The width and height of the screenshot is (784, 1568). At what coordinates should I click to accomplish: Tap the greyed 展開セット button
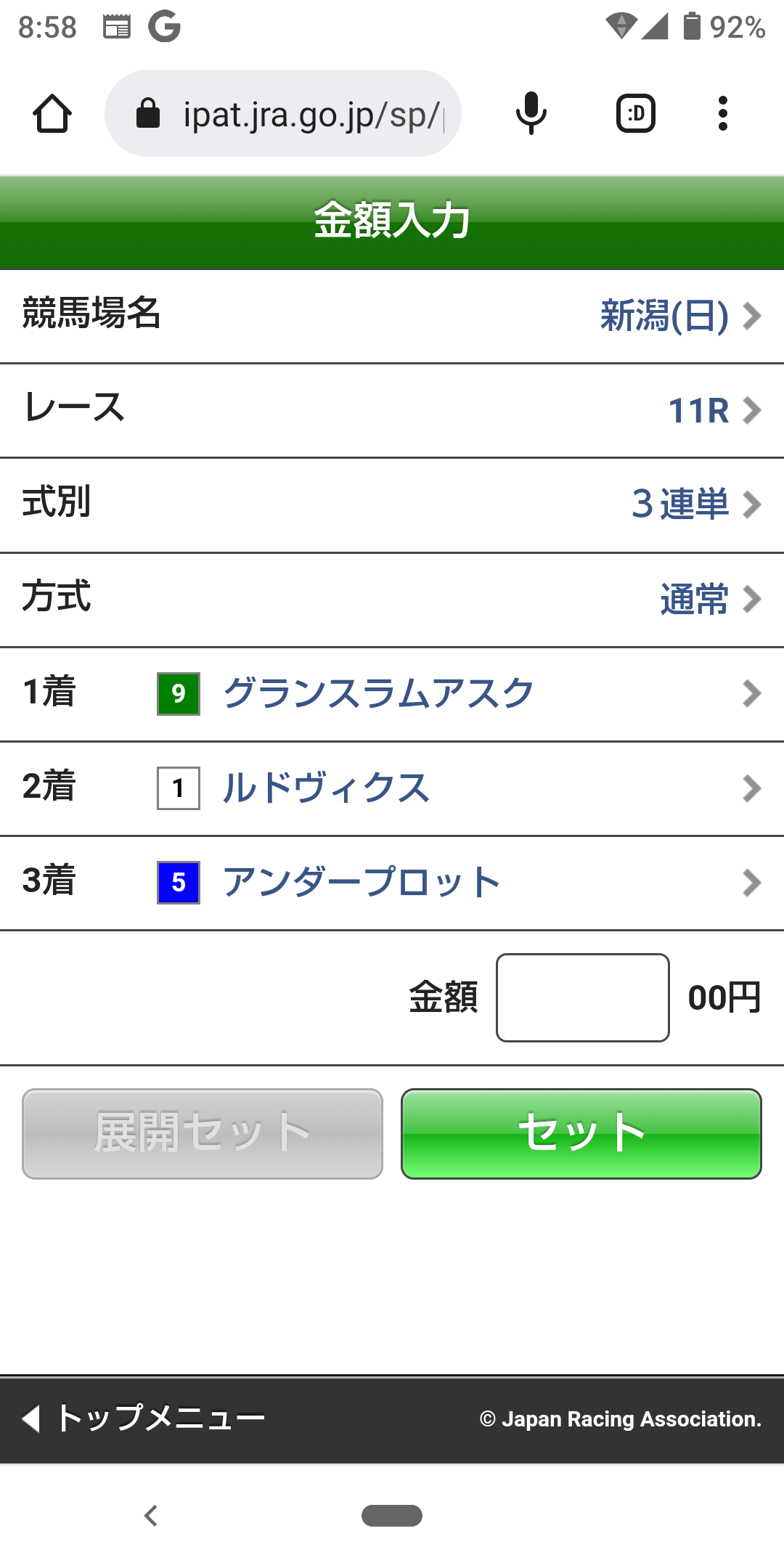tap(203, 1133)
